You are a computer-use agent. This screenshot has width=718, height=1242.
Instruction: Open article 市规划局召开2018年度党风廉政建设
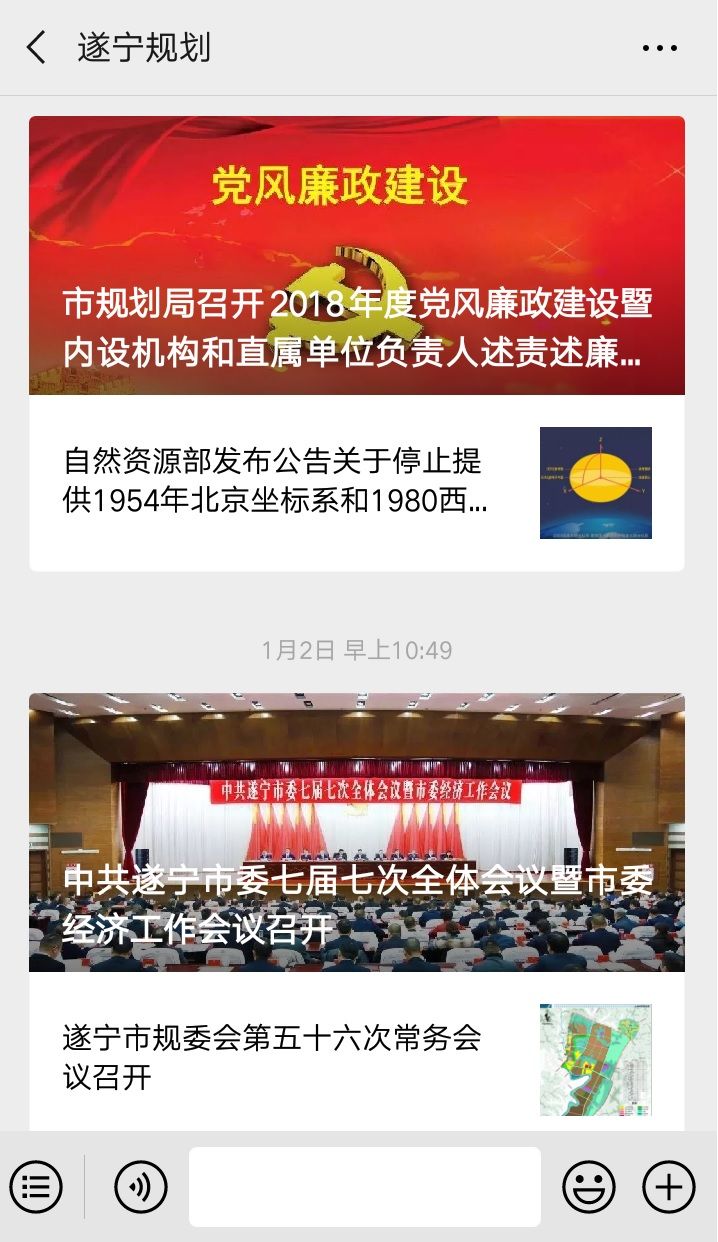pos(357,256)
